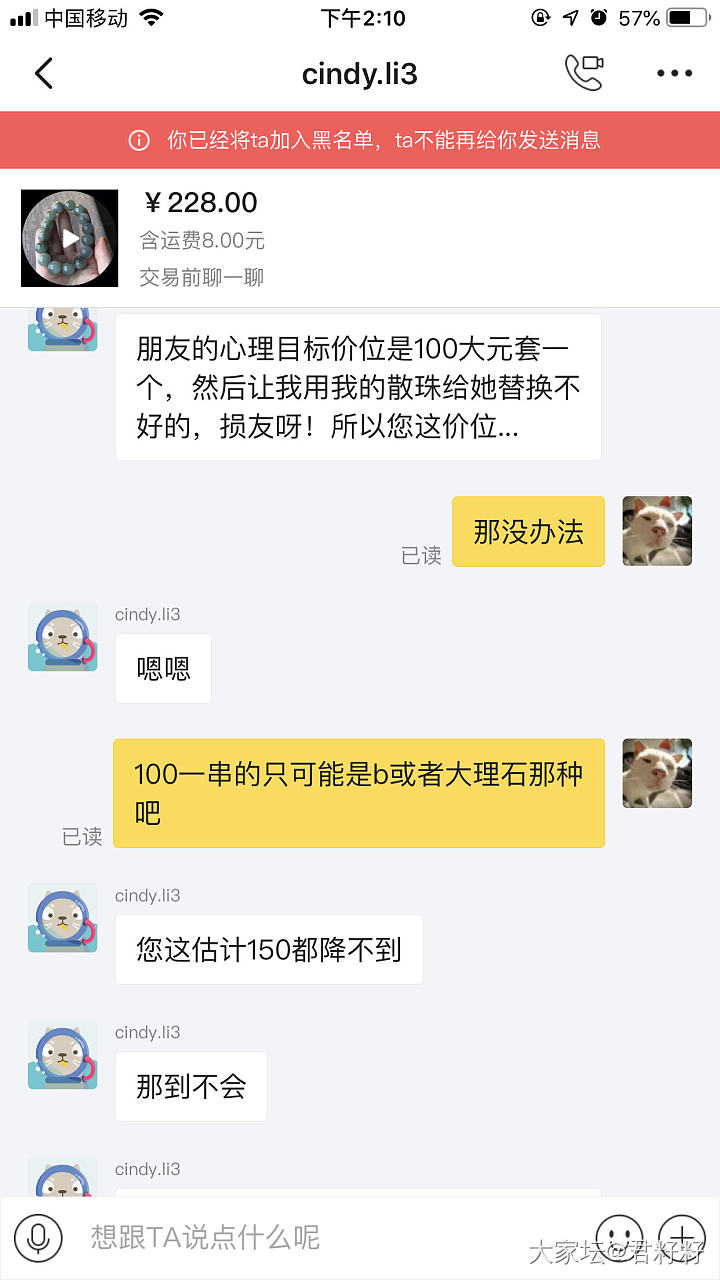Open the emoji picker
Image resolution: width=720 pixels, height=1280 pixels.
(619, 1237)
